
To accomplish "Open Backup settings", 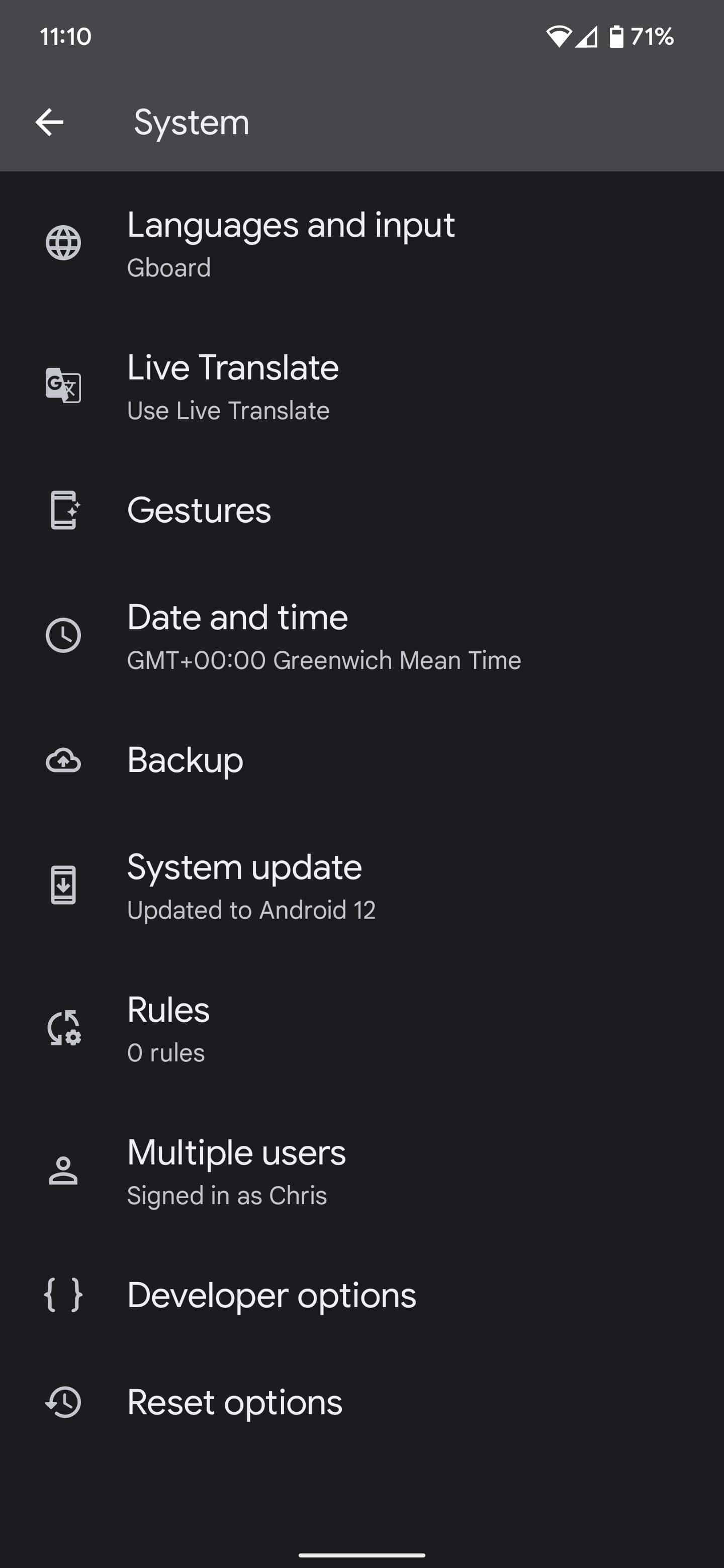I will point(185,760).
